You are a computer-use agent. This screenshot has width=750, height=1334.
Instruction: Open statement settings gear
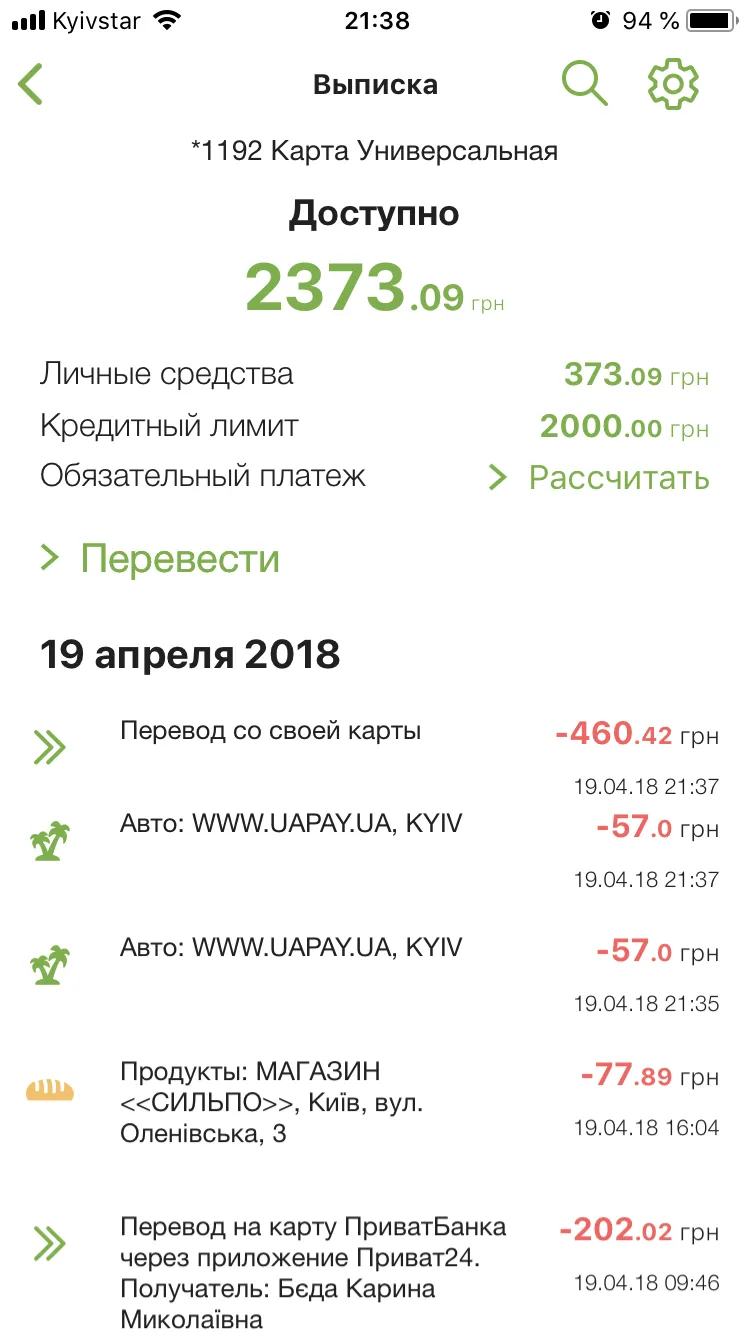pos(673,84)
